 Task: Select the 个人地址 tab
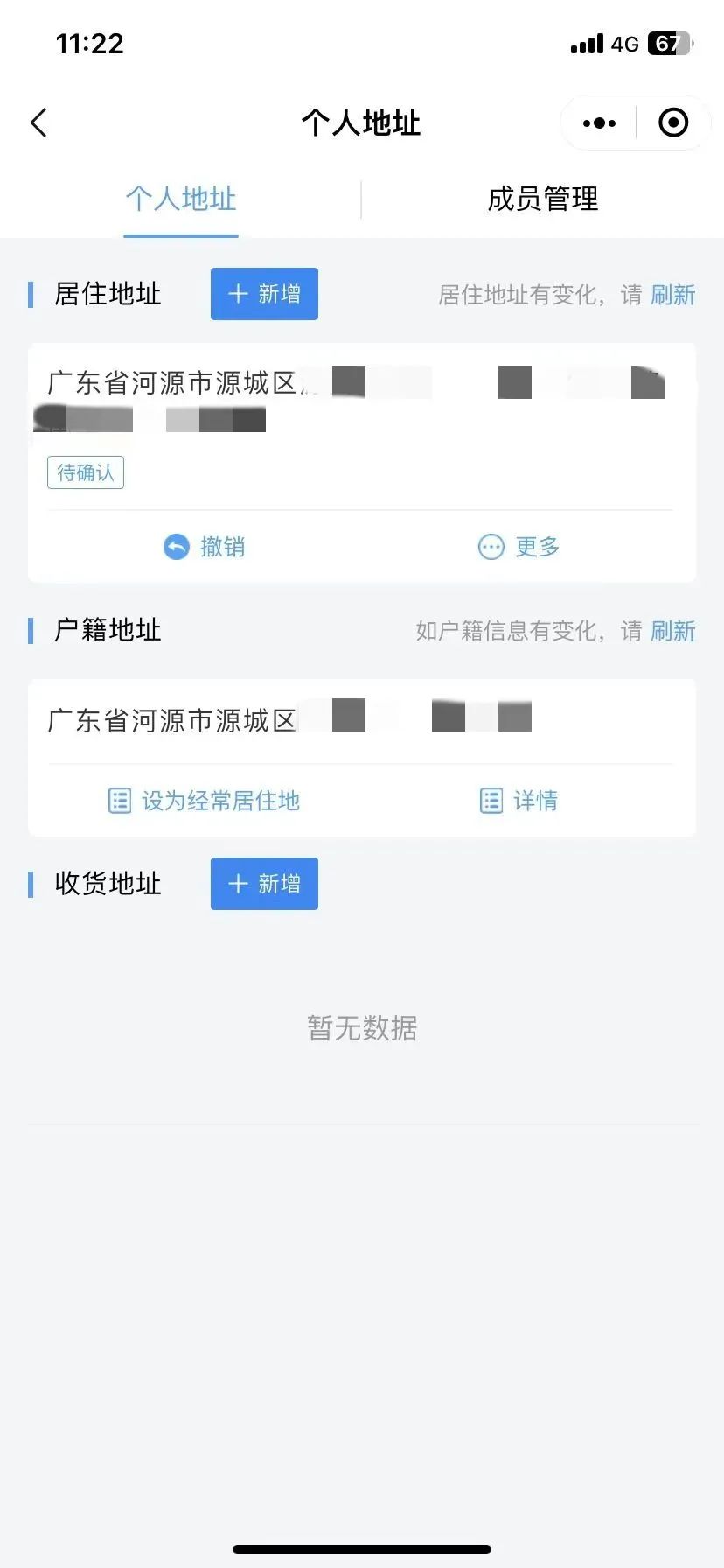click(180, 199)
